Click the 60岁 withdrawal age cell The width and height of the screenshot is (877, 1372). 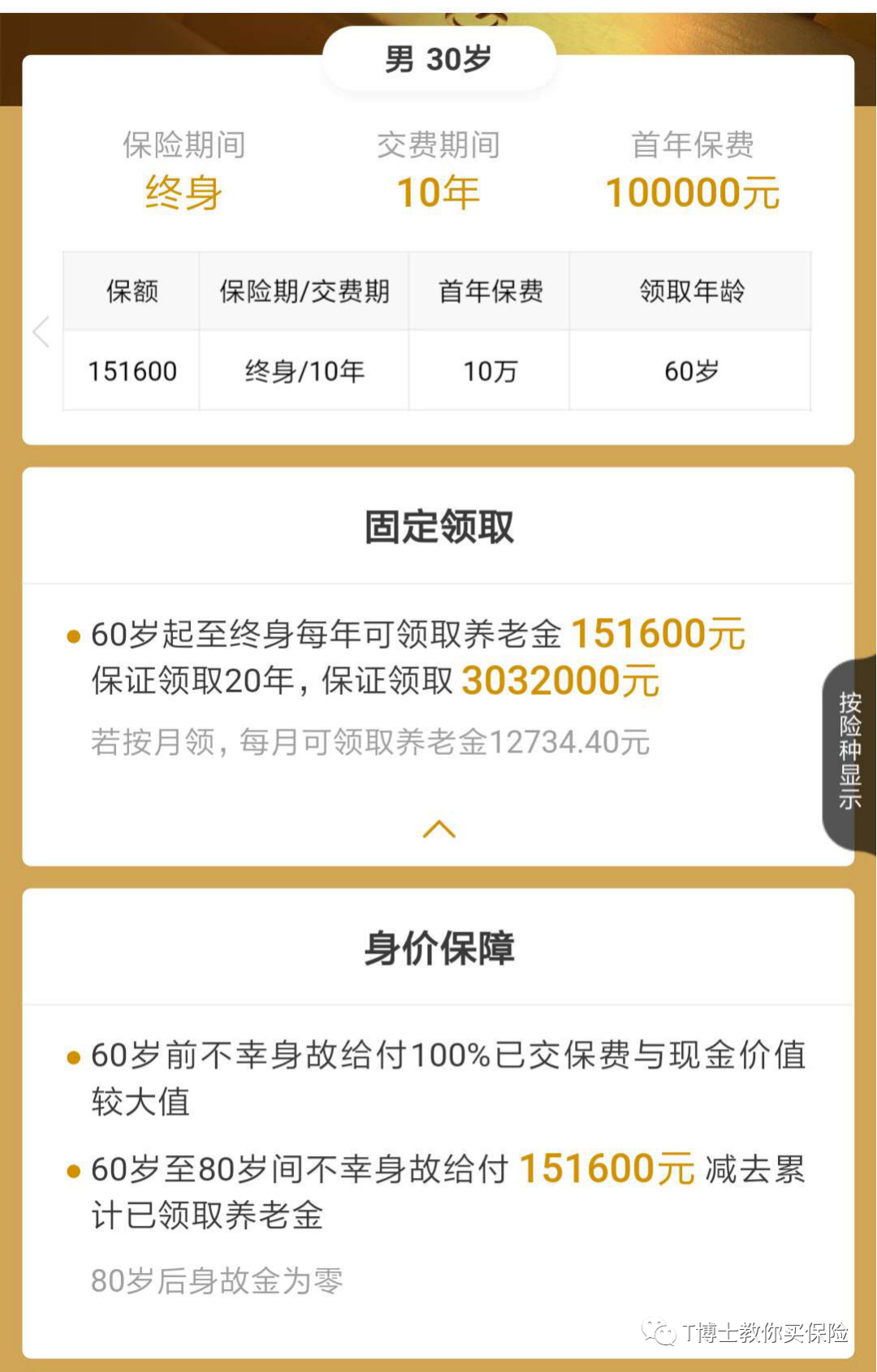click(x=692, y=371)
